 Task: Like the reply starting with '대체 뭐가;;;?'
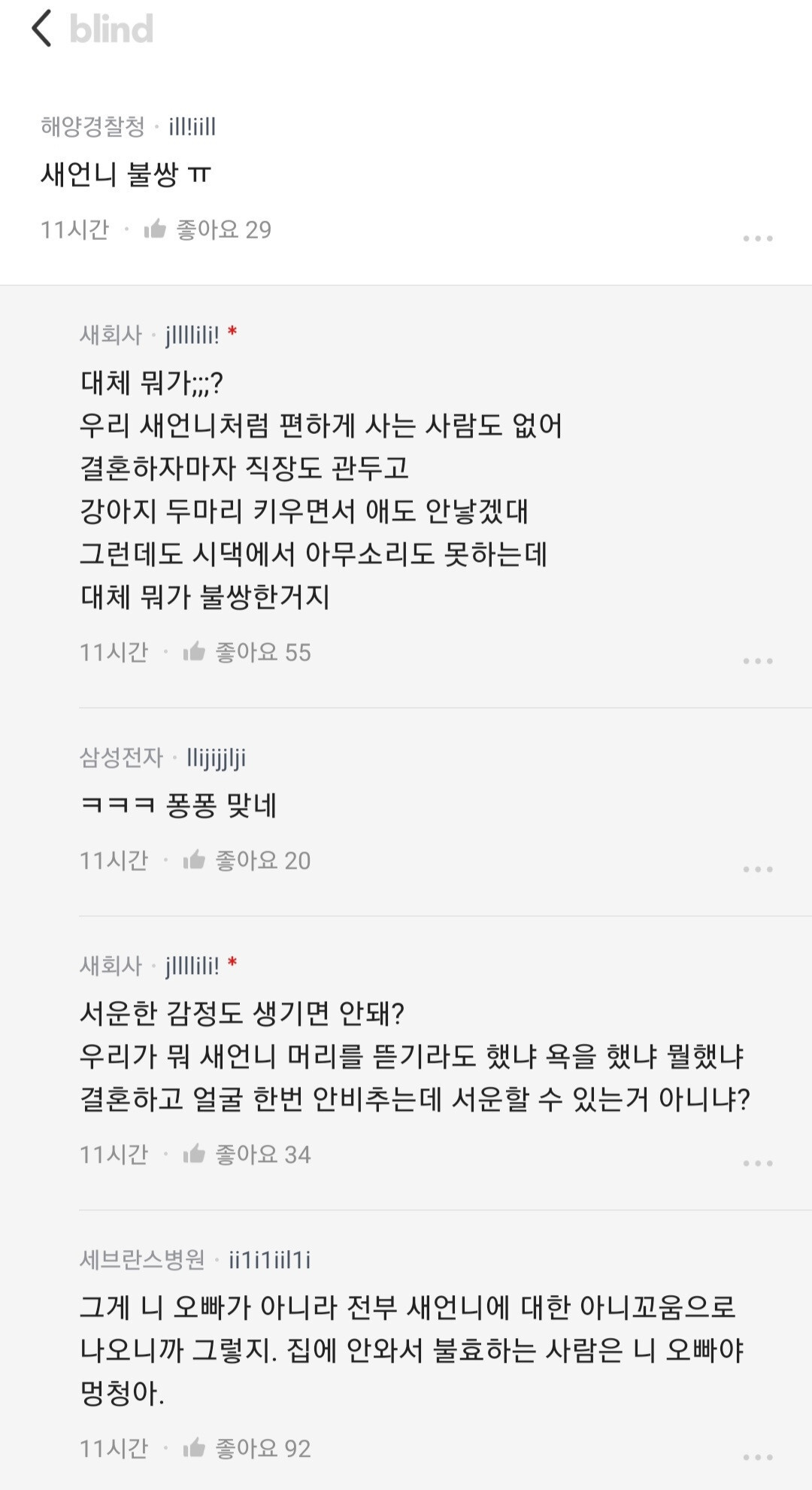[x=195, y=652]
